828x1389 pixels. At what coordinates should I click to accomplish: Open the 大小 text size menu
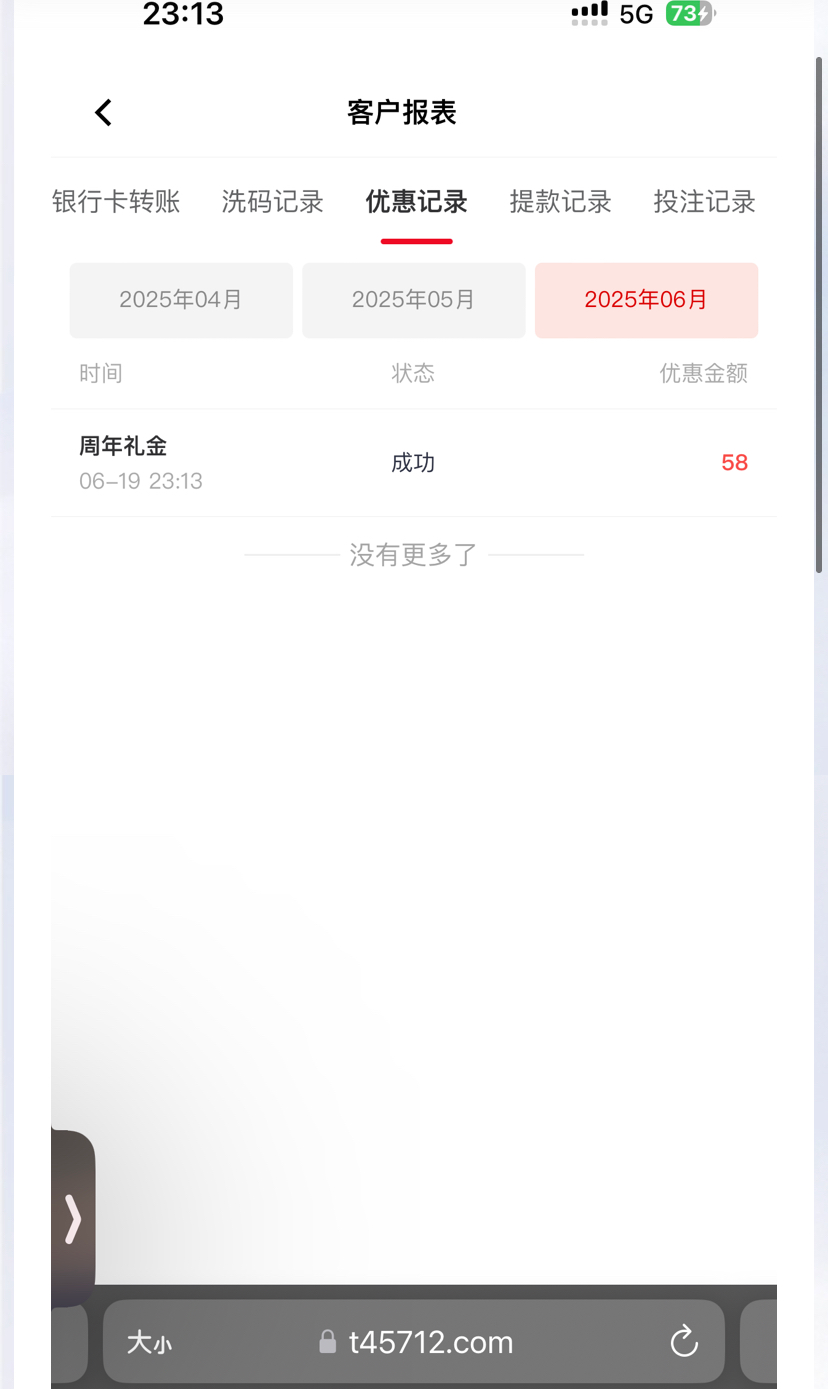pos(149,1343)
